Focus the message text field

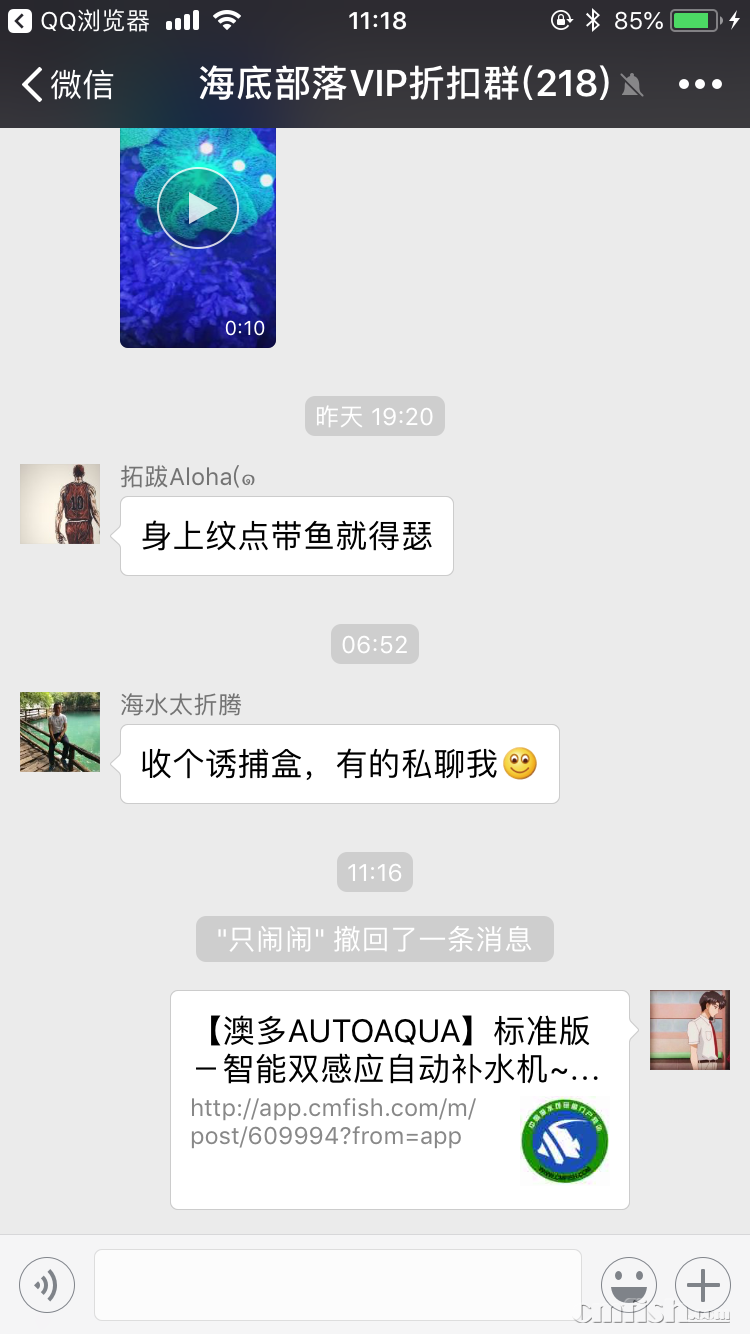pyautogui.click(x=338, y=1284)
